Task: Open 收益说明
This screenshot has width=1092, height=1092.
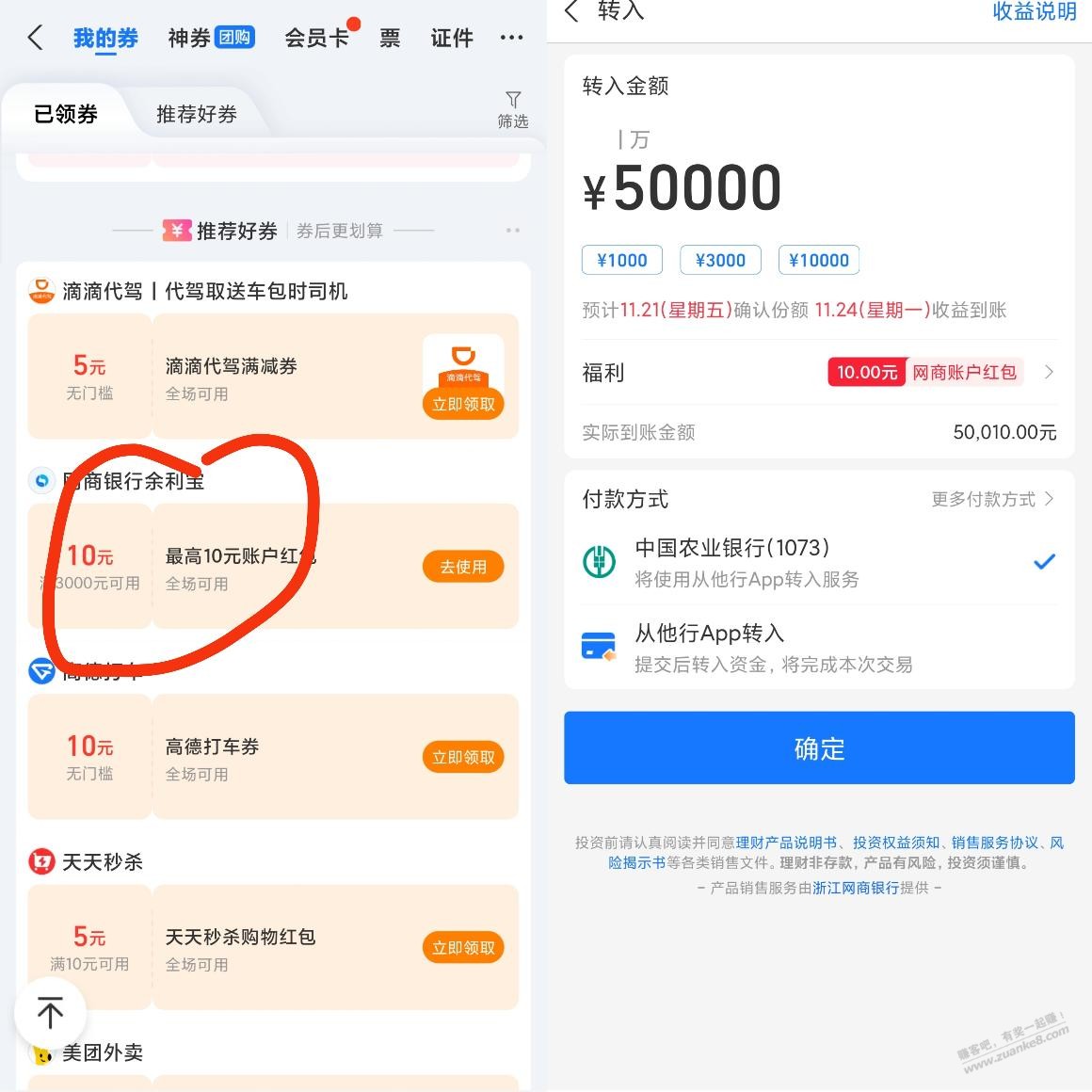Action: click(x=1034, y=11)
